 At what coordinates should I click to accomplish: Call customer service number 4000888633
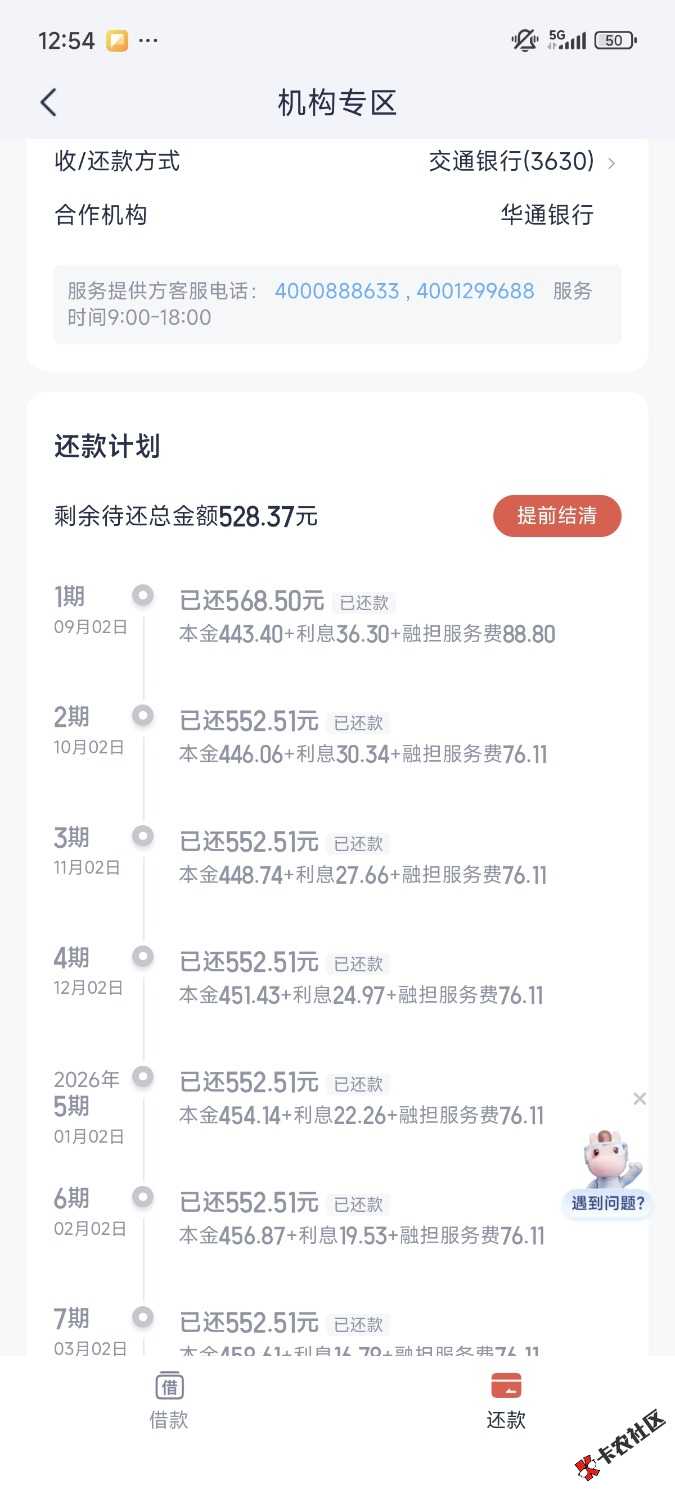click(x=337, y=291)
